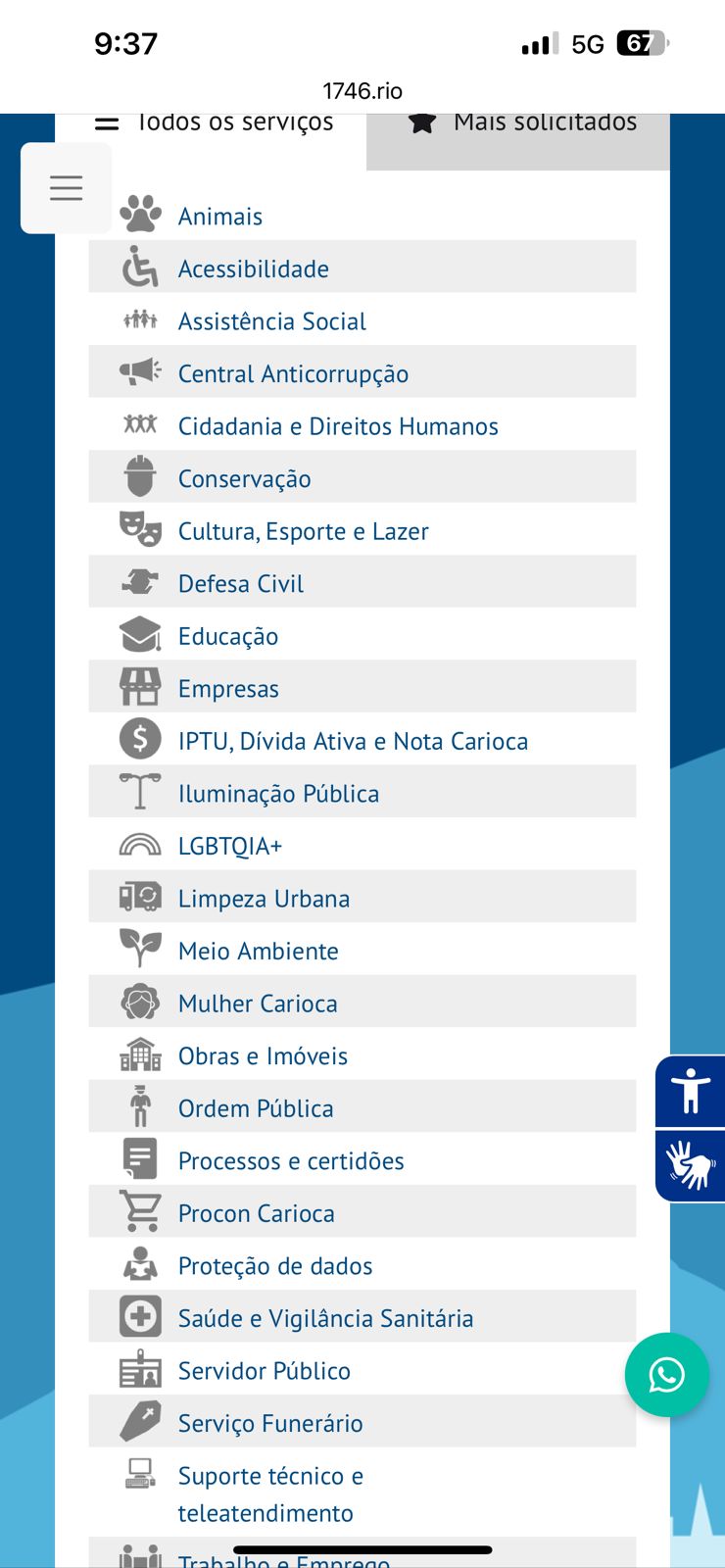Open Cultura, Esporte e Lazer
The image size is (725, 1568).
click(303, 531)
